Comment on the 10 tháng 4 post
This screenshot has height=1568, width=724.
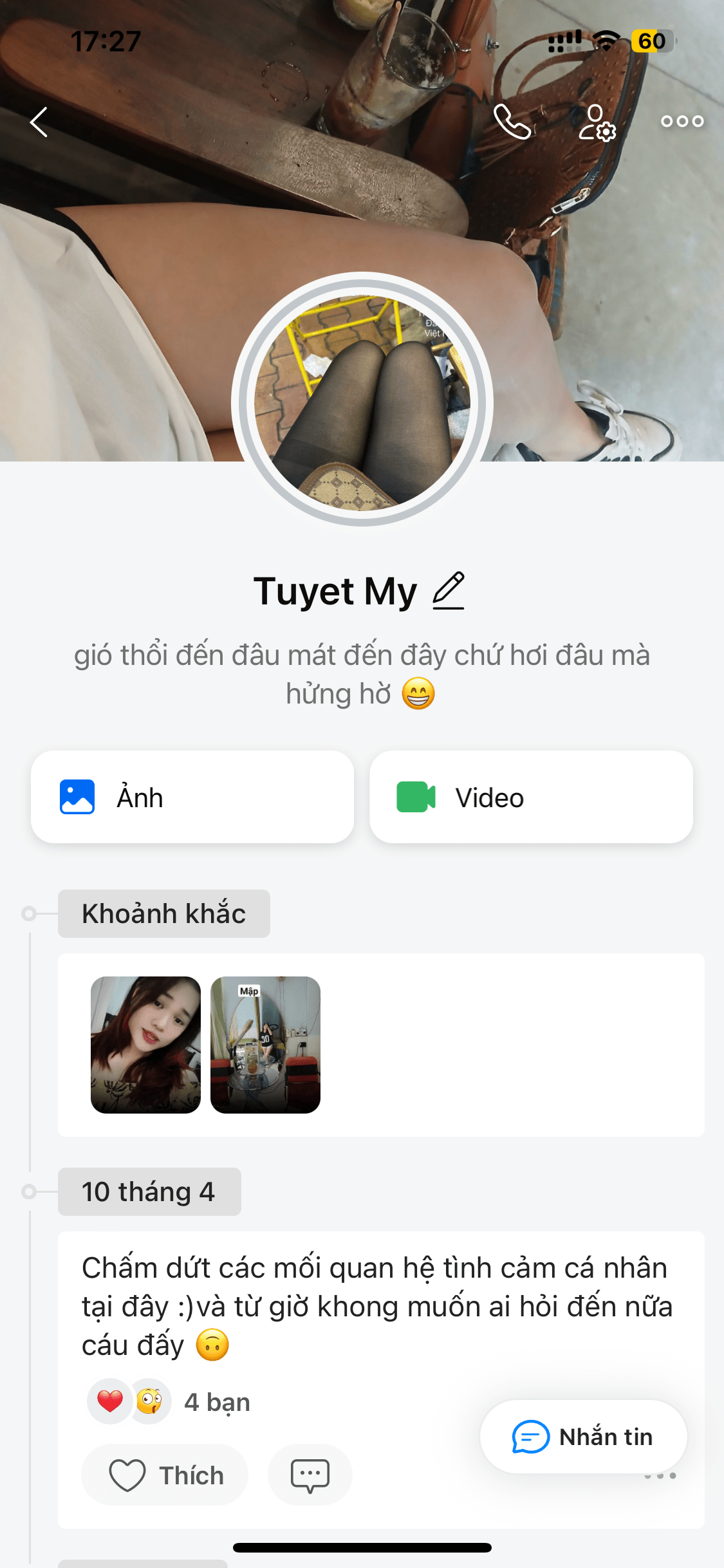pyautogui.click(x=310, y=1475)
